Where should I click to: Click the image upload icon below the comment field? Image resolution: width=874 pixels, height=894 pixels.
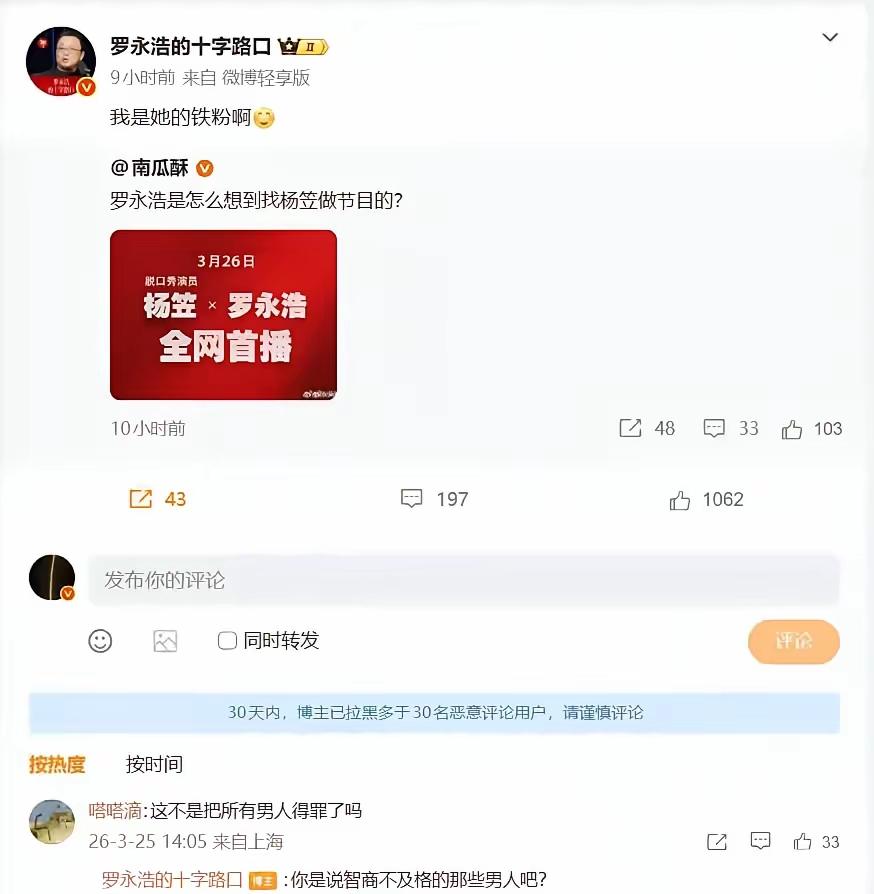(165, 641)
